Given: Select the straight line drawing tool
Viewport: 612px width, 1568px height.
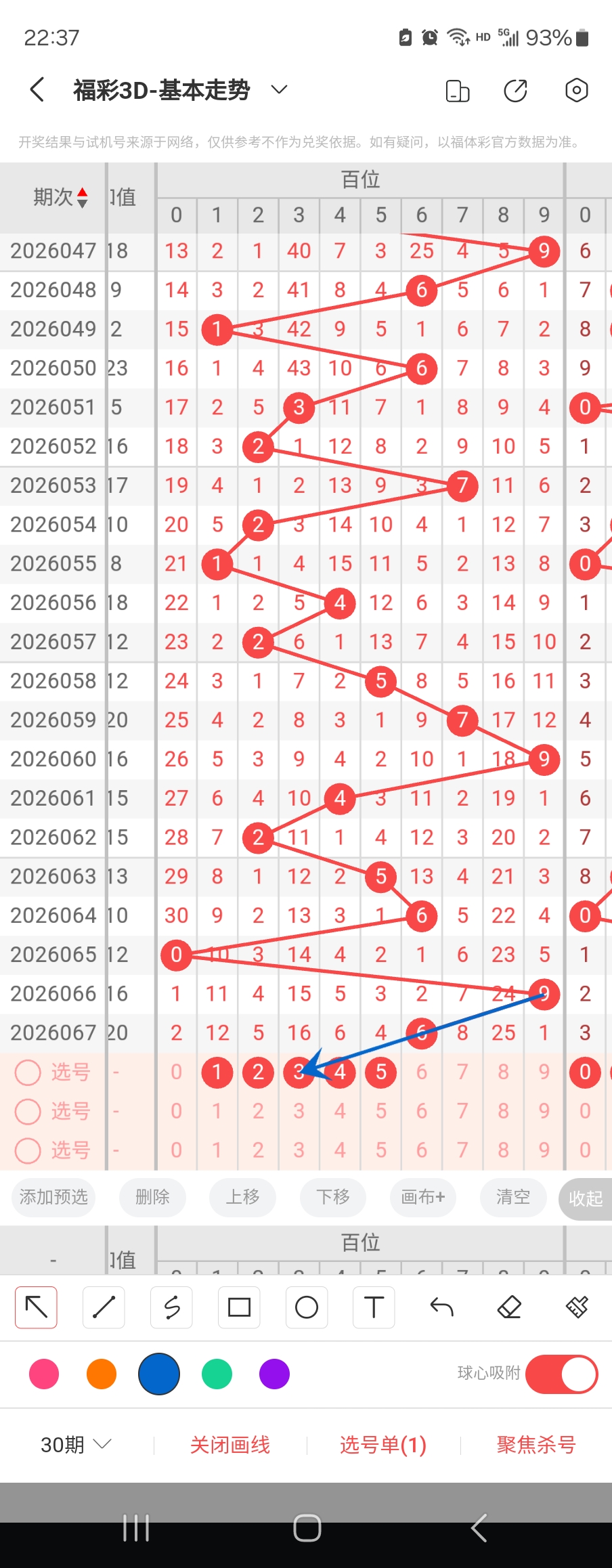Looking at the screenshot, I should click(x=104, y=1307).
